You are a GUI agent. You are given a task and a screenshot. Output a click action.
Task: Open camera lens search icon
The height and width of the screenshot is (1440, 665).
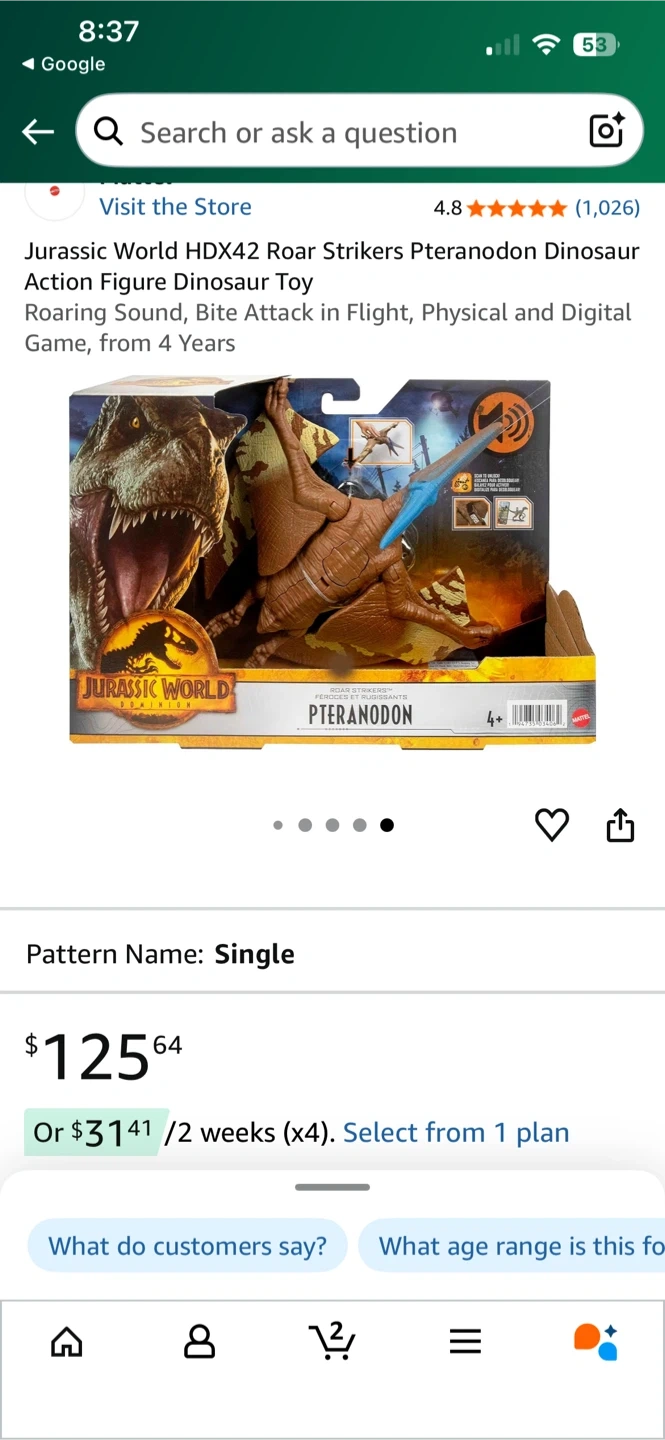click(x=606, y=132)
